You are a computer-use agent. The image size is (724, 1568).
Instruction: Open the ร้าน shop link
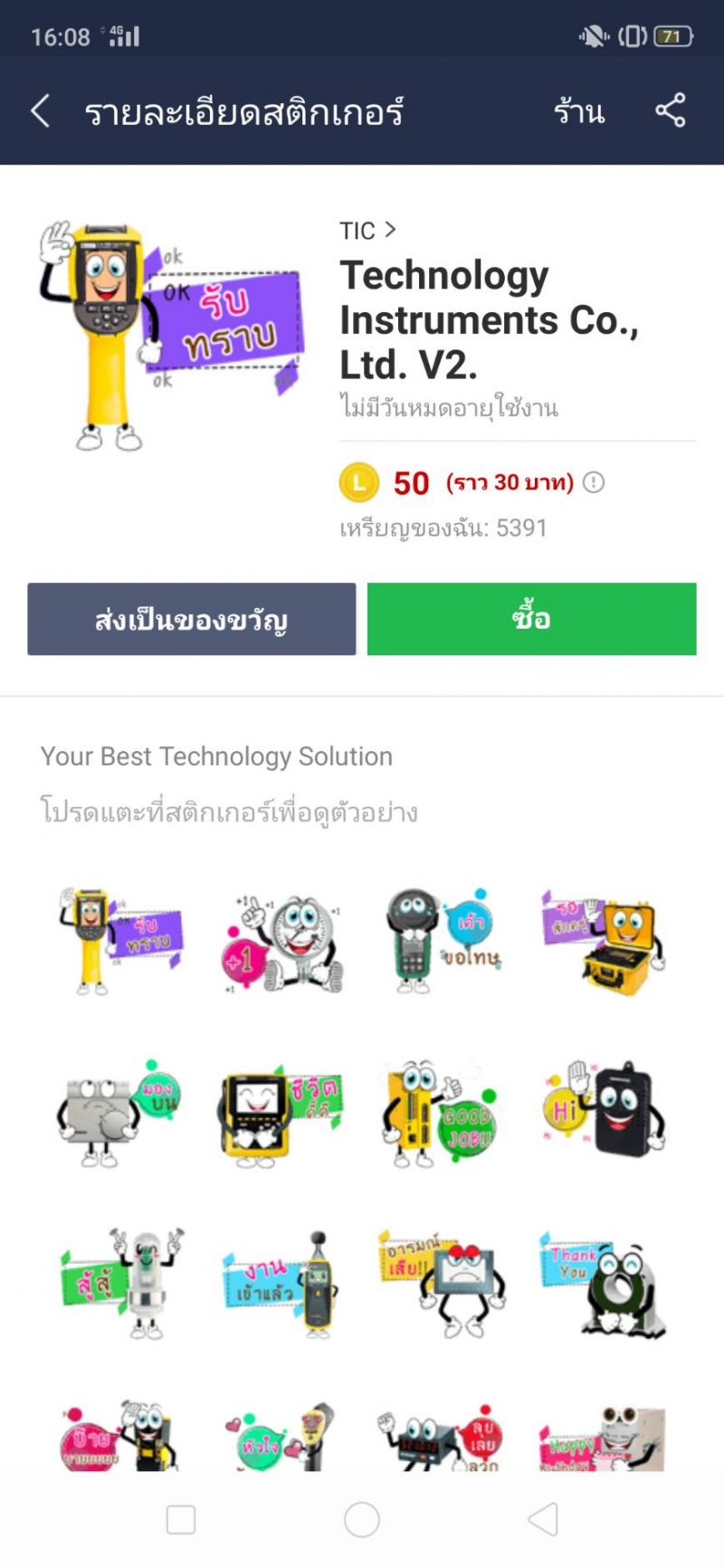tap(579, 111)
